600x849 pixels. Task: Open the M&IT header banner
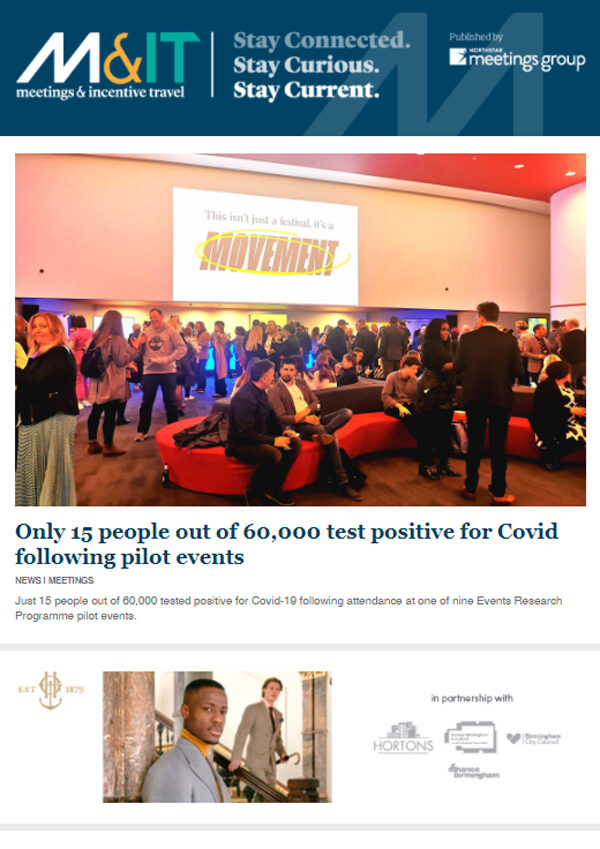pos(300,67)
